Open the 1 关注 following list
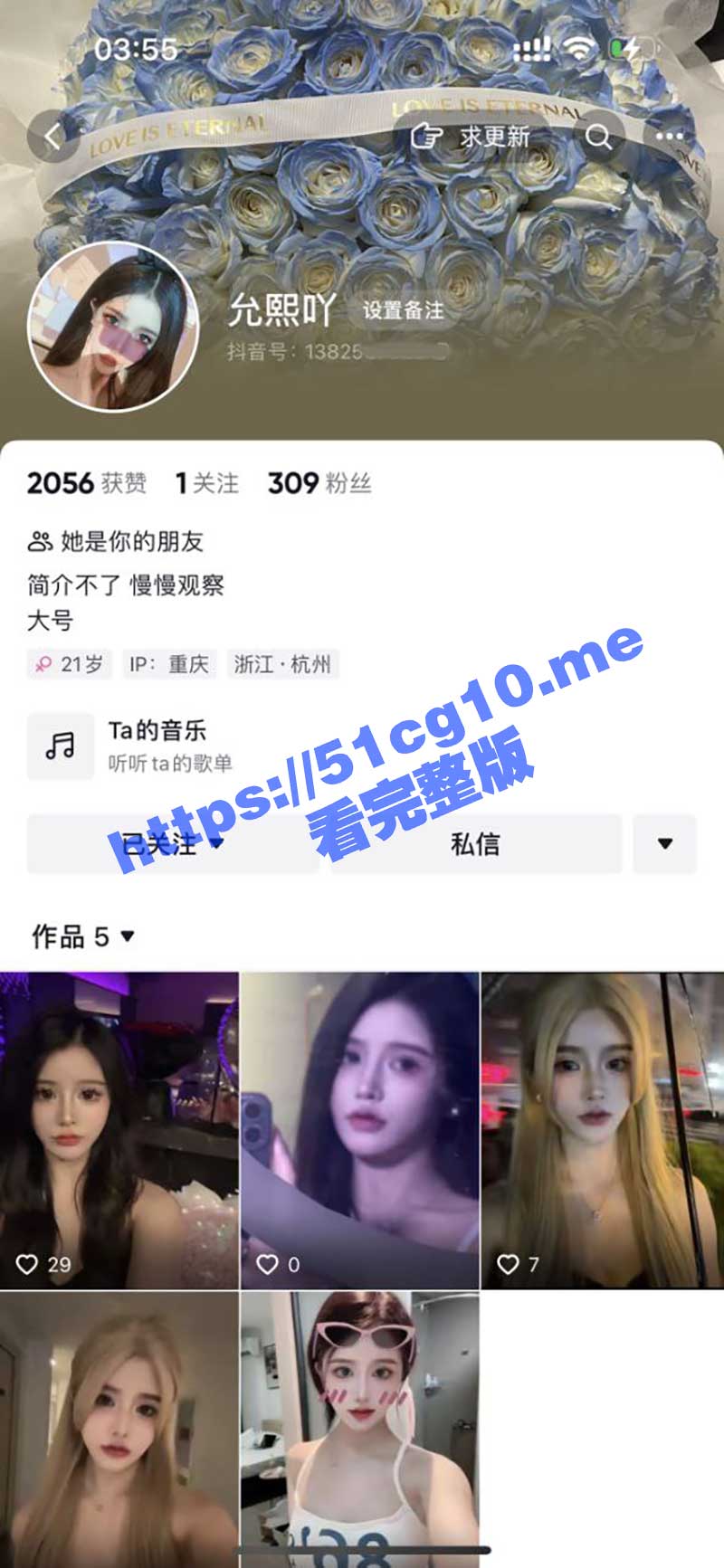Screen dimensions: 724x1568 [x=207, y=483]
